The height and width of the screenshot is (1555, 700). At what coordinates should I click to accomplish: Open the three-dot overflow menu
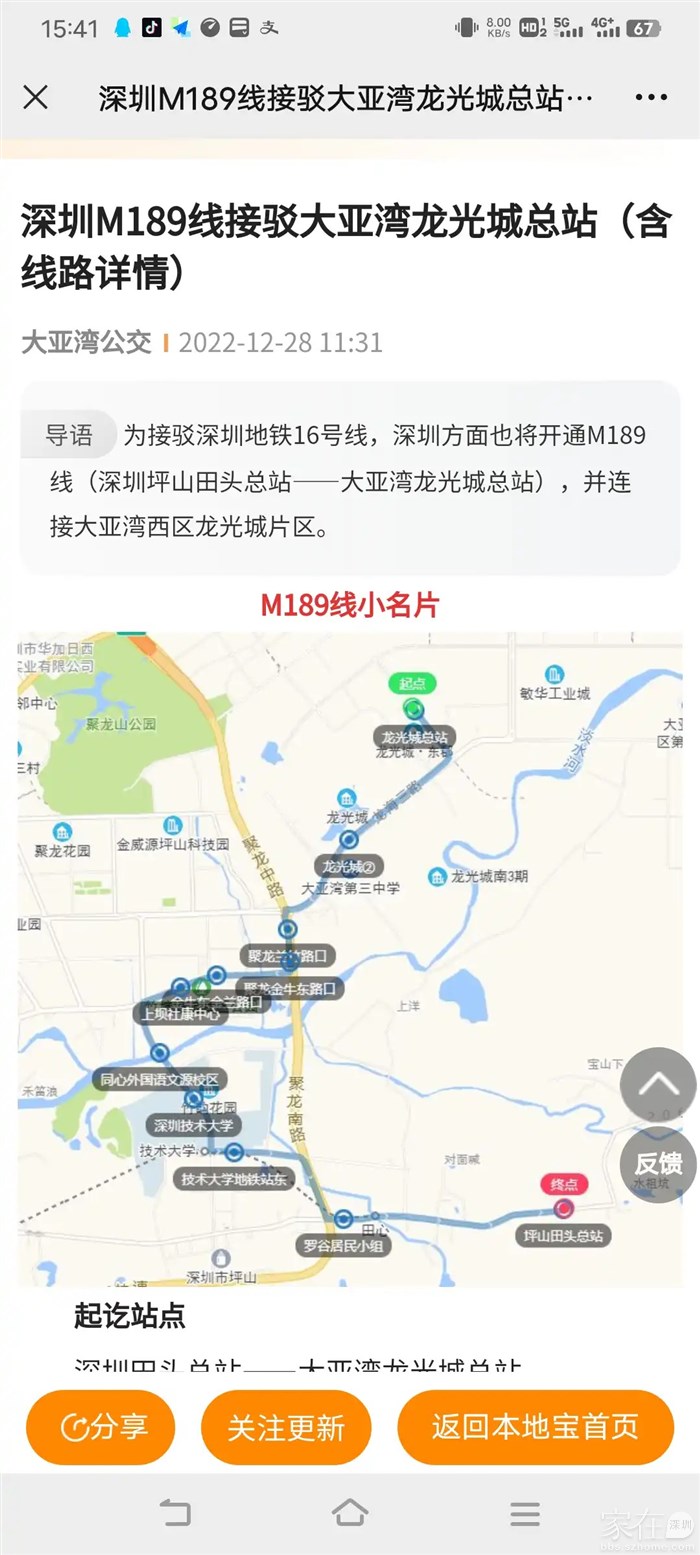point(651,98)
